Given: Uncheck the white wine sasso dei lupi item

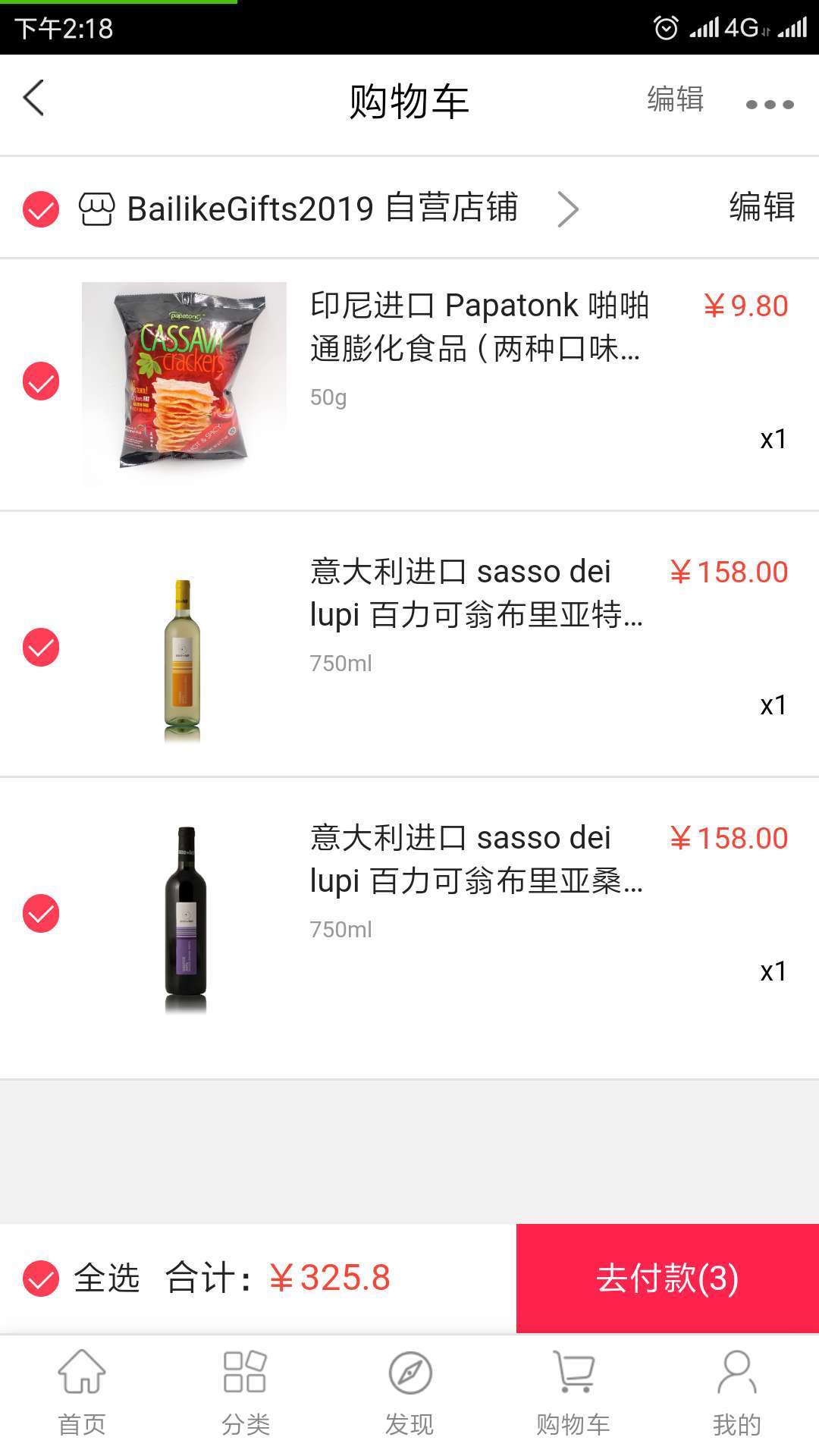Looking at the screenshot, I should pos(41,648).
